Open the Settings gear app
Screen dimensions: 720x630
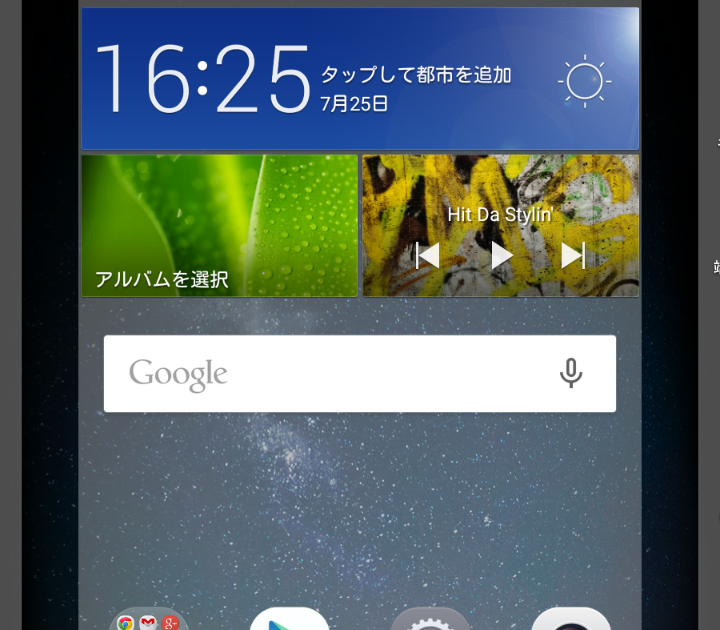click(x=430, y=620)
